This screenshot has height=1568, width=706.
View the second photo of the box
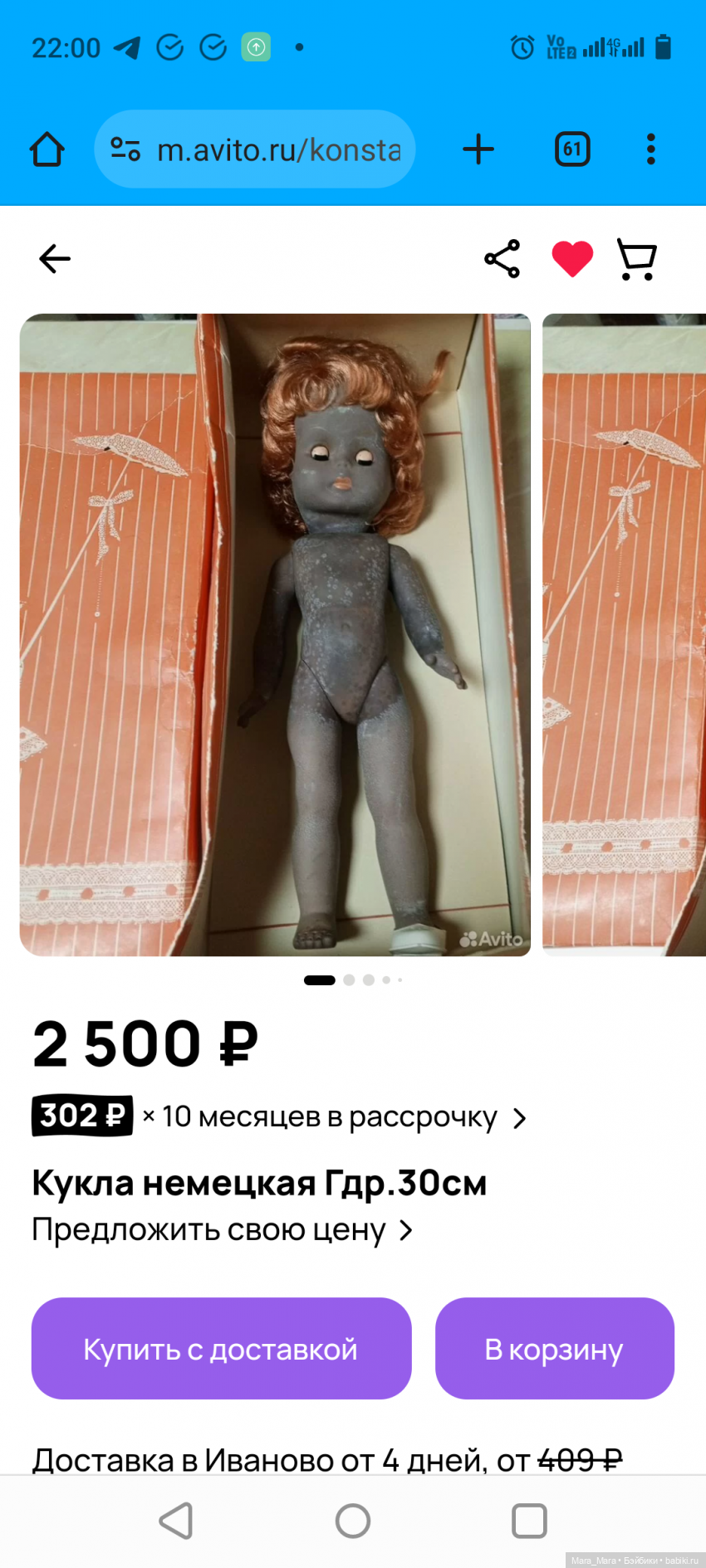click(624, 635)
